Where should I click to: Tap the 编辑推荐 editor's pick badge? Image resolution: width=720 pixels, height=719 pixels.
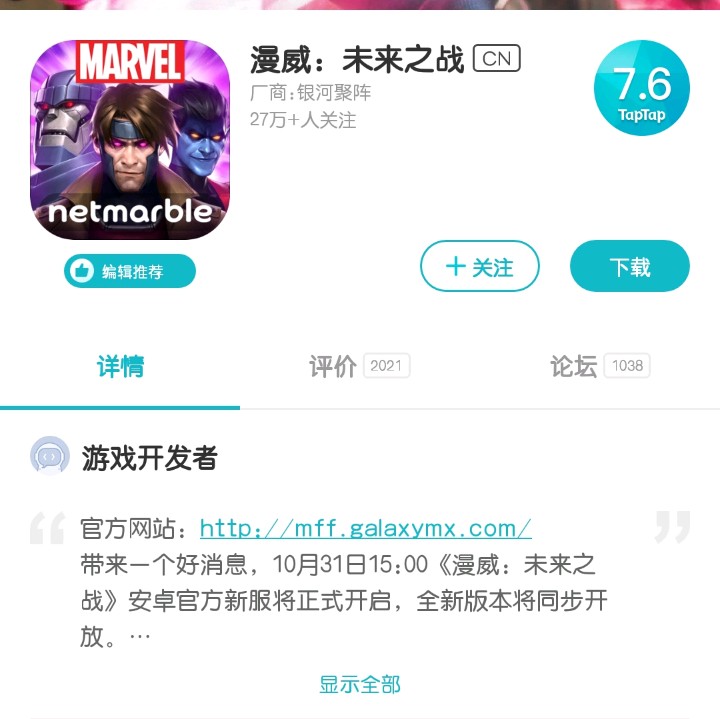pos(130,270)
